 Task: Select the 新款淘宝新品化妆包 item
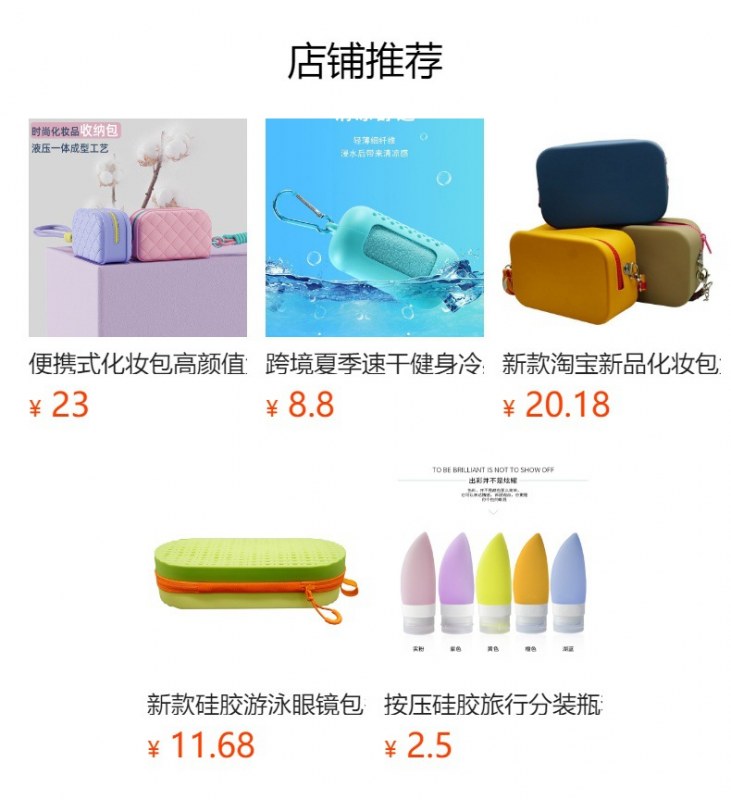610,228
